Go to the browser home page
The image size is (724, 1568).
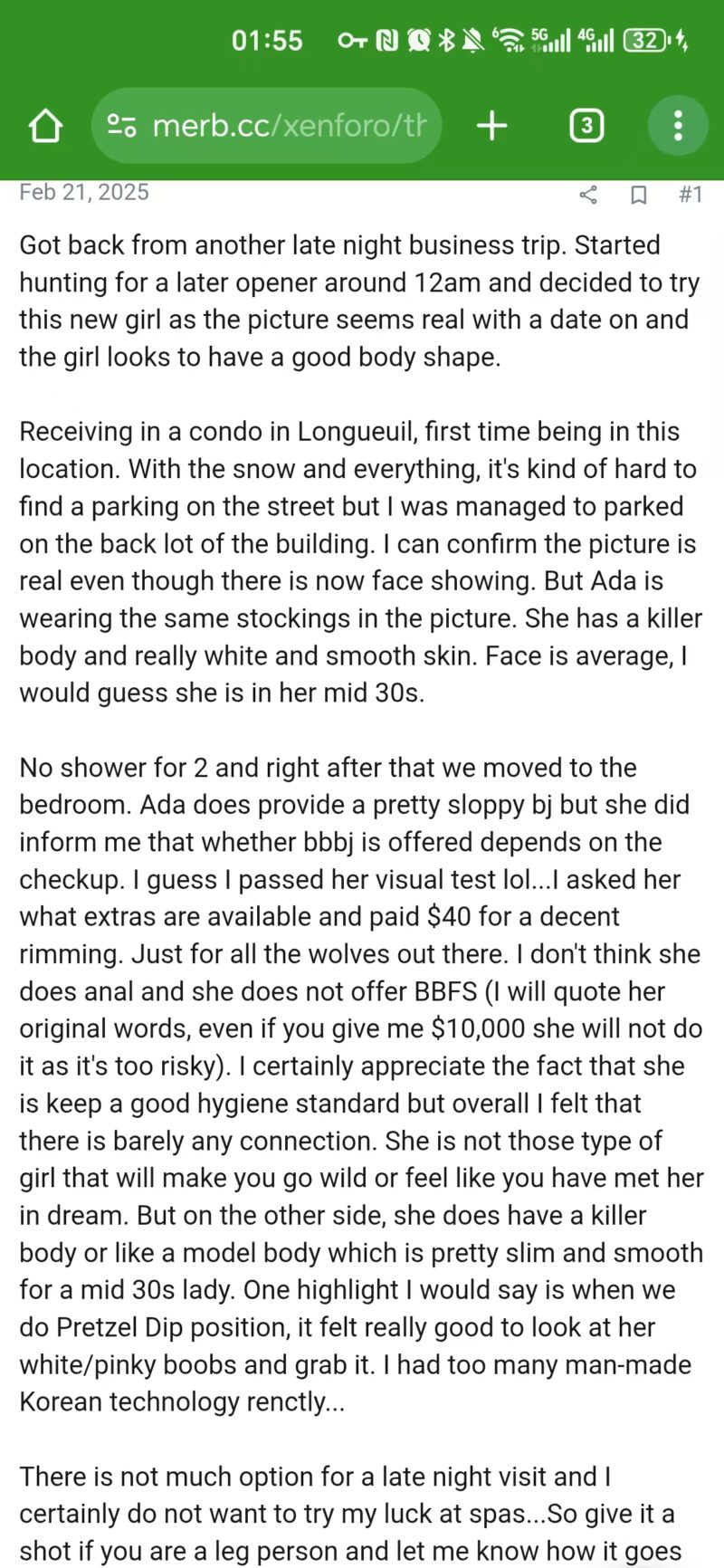(45, 126)
